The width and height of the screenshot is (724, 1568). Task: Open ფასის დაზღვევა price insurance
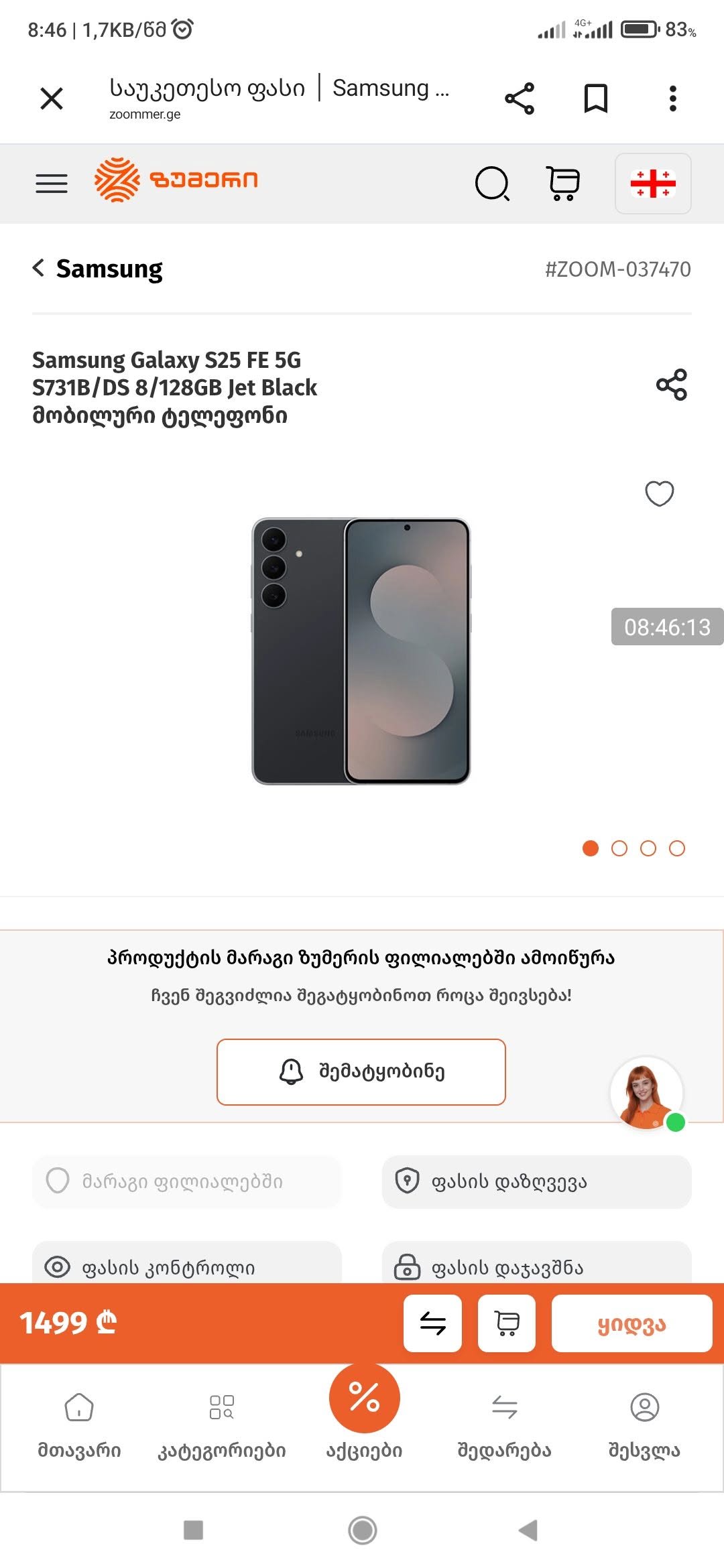point(536,1181)
